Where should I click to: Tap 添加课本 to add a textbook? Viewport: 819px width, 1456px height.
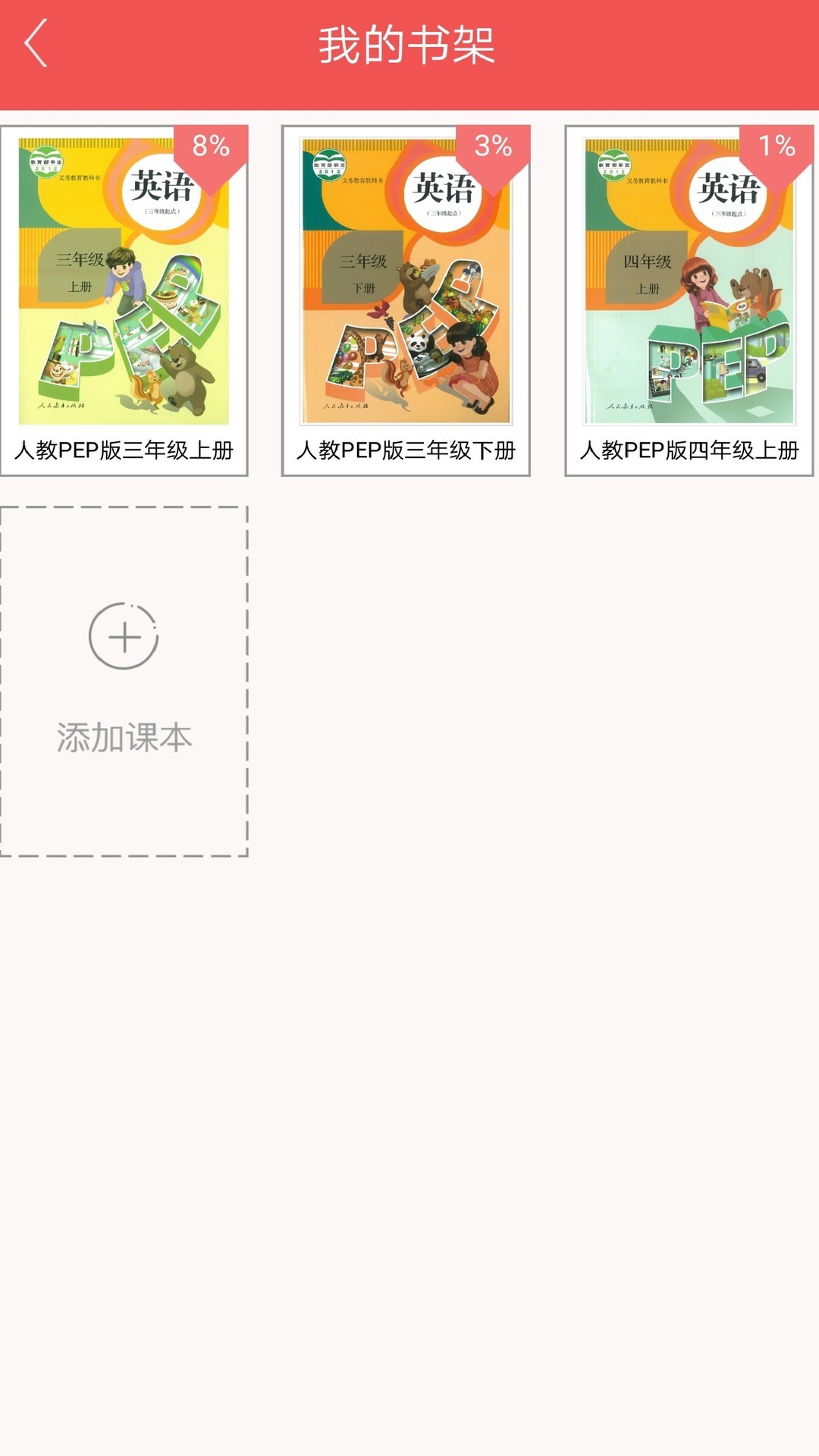[x=124, y=680]
